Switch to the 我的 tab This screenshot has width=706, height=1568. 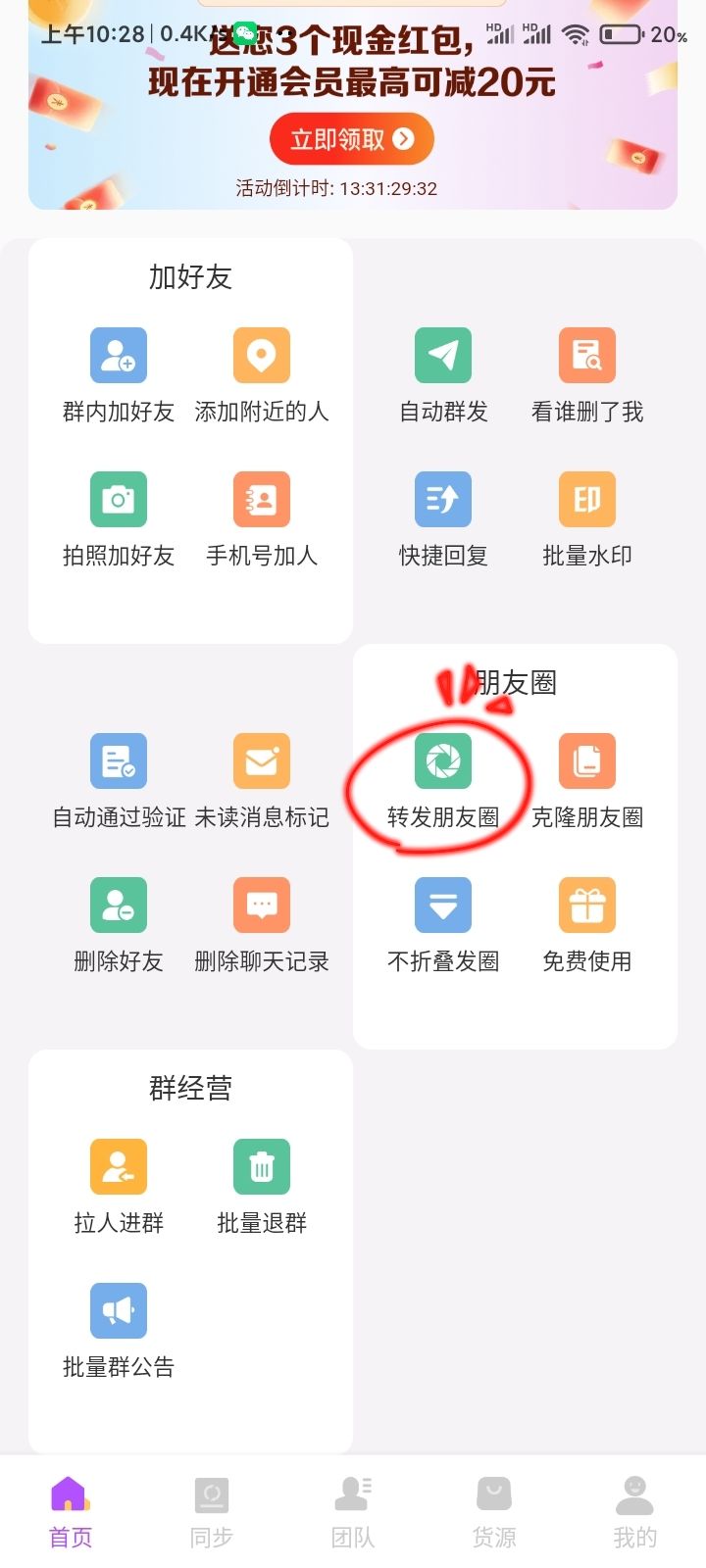634,1513
